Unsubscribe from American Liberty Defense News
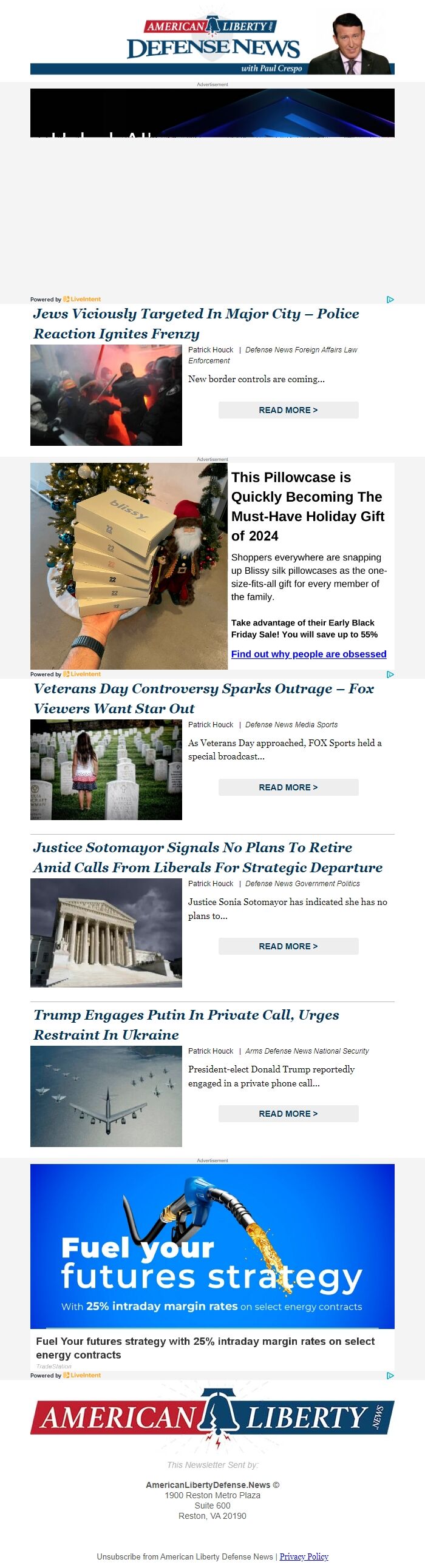Viewport: 425px width, 1568px height. (x=185, y=1556)
